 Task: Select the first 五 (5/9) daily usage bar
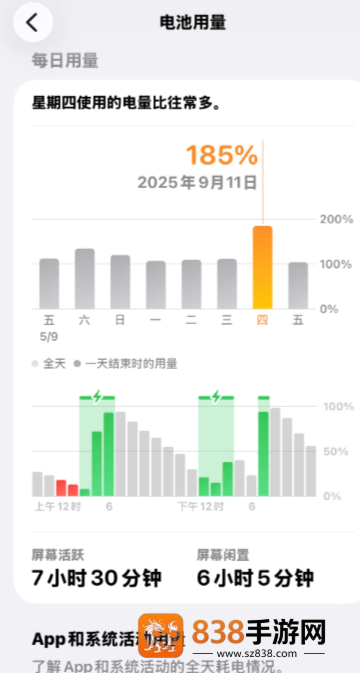(x=49, y=284)
